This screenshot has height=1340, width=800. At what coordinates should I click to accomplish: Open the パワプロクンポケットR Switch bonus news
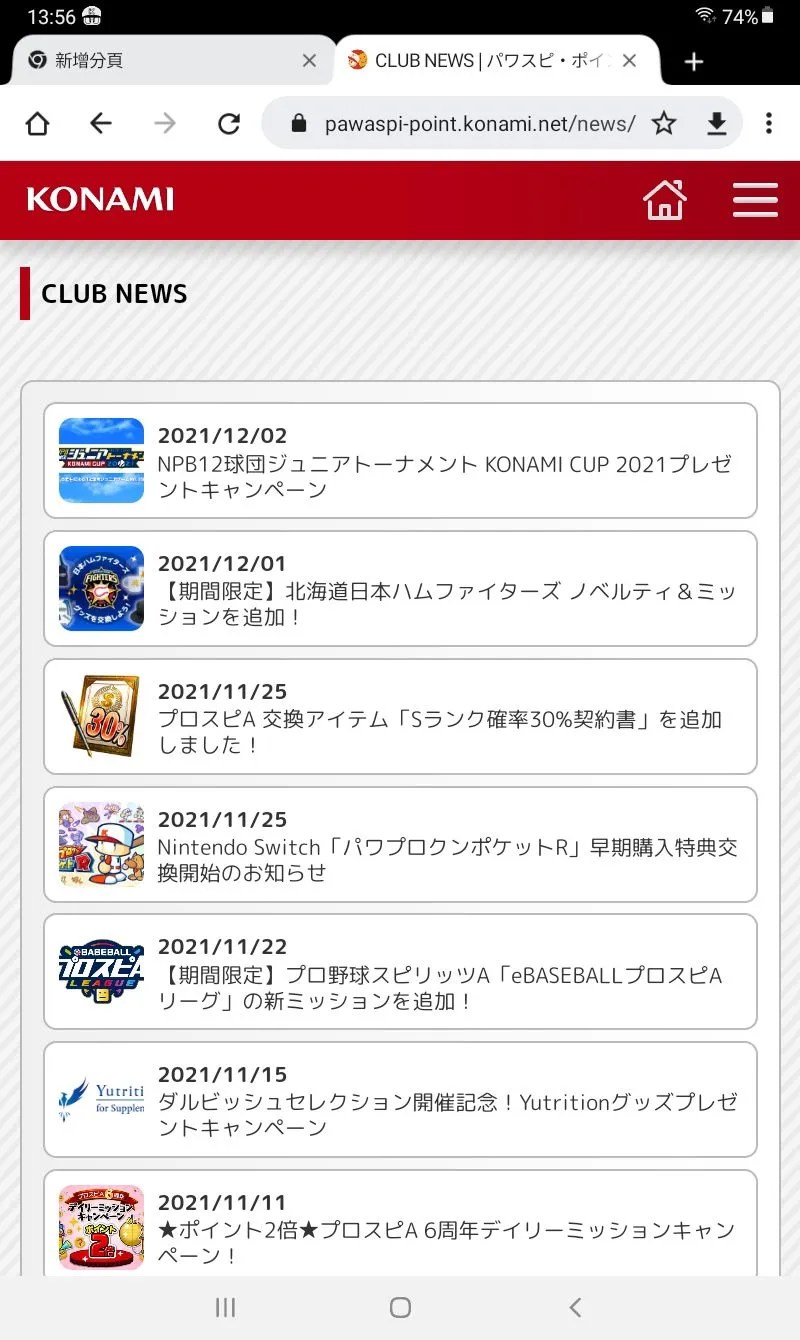(x=400, y=845)
